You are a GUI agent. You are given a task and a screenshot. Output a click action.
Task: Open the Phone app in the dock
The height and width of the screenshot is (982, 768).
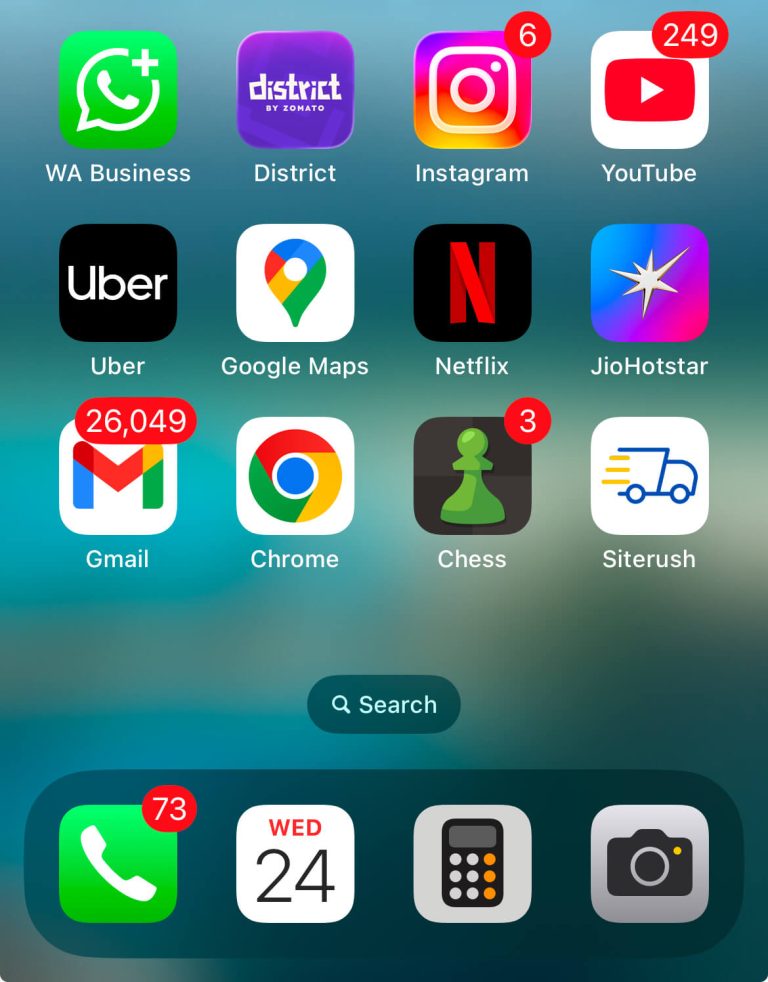(x=118, y=863)
